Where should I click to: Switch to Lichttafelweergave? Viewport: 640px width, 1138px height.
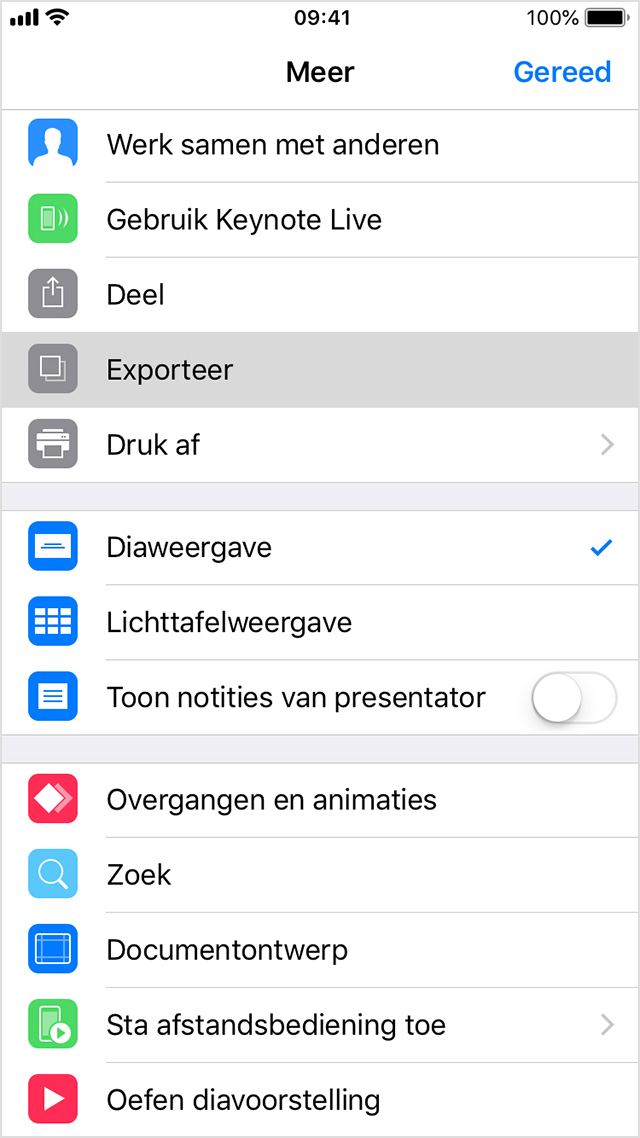click(320, 623)
